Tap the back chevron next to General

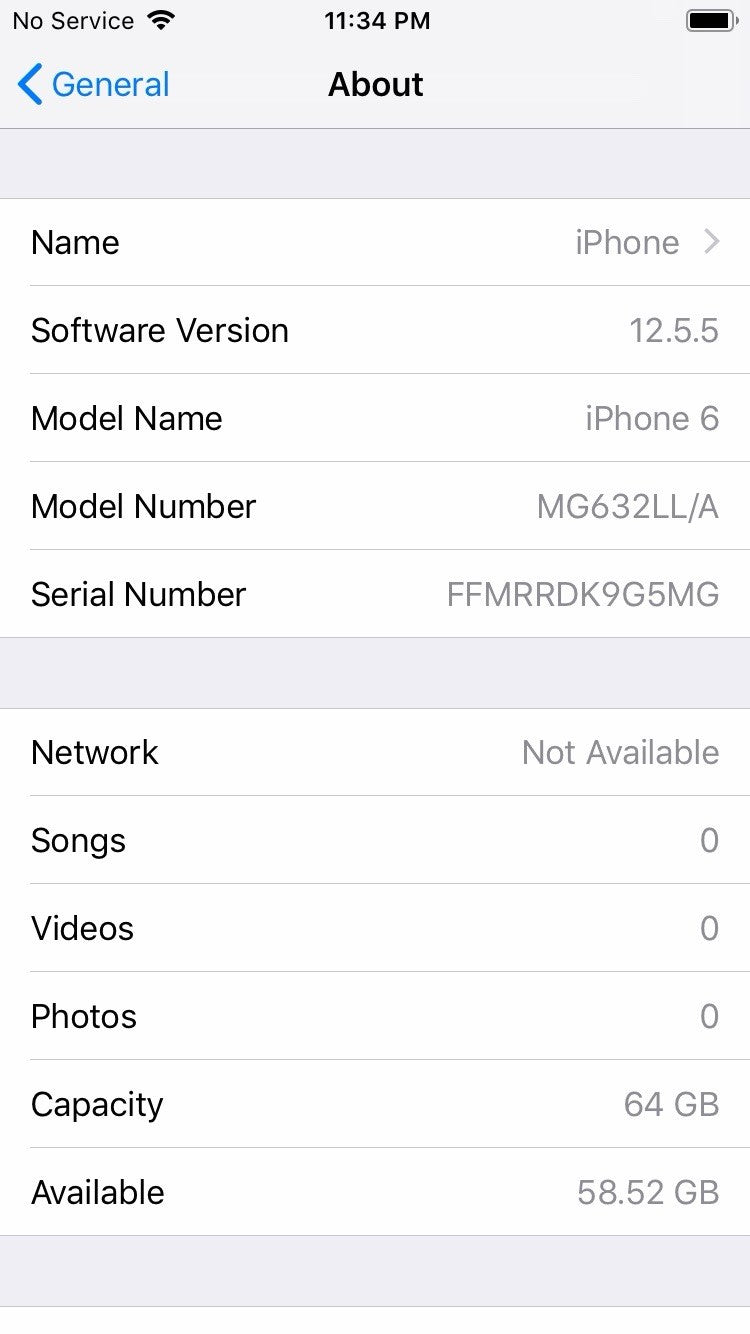(x=29, y=84)
